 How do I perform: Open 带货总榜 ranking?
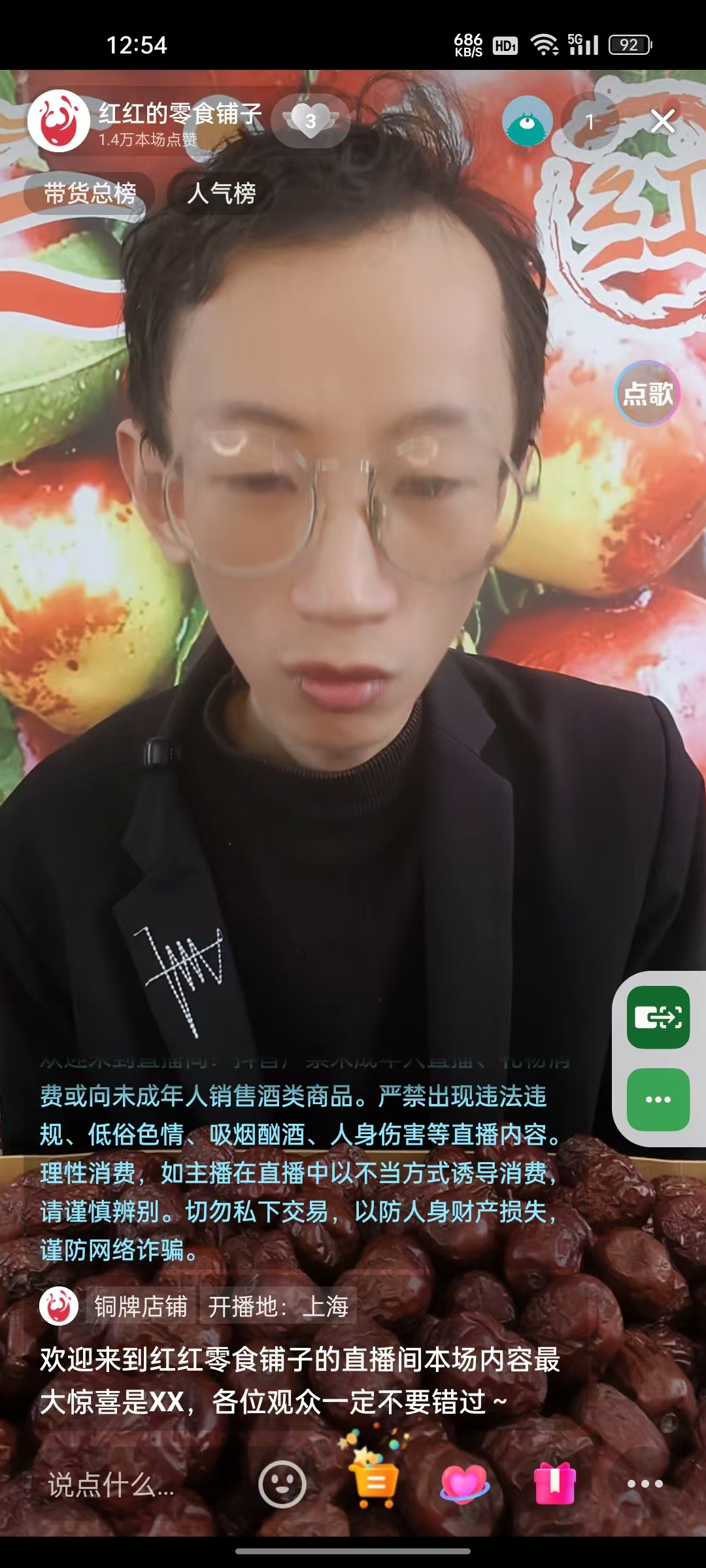coord(90,193)
